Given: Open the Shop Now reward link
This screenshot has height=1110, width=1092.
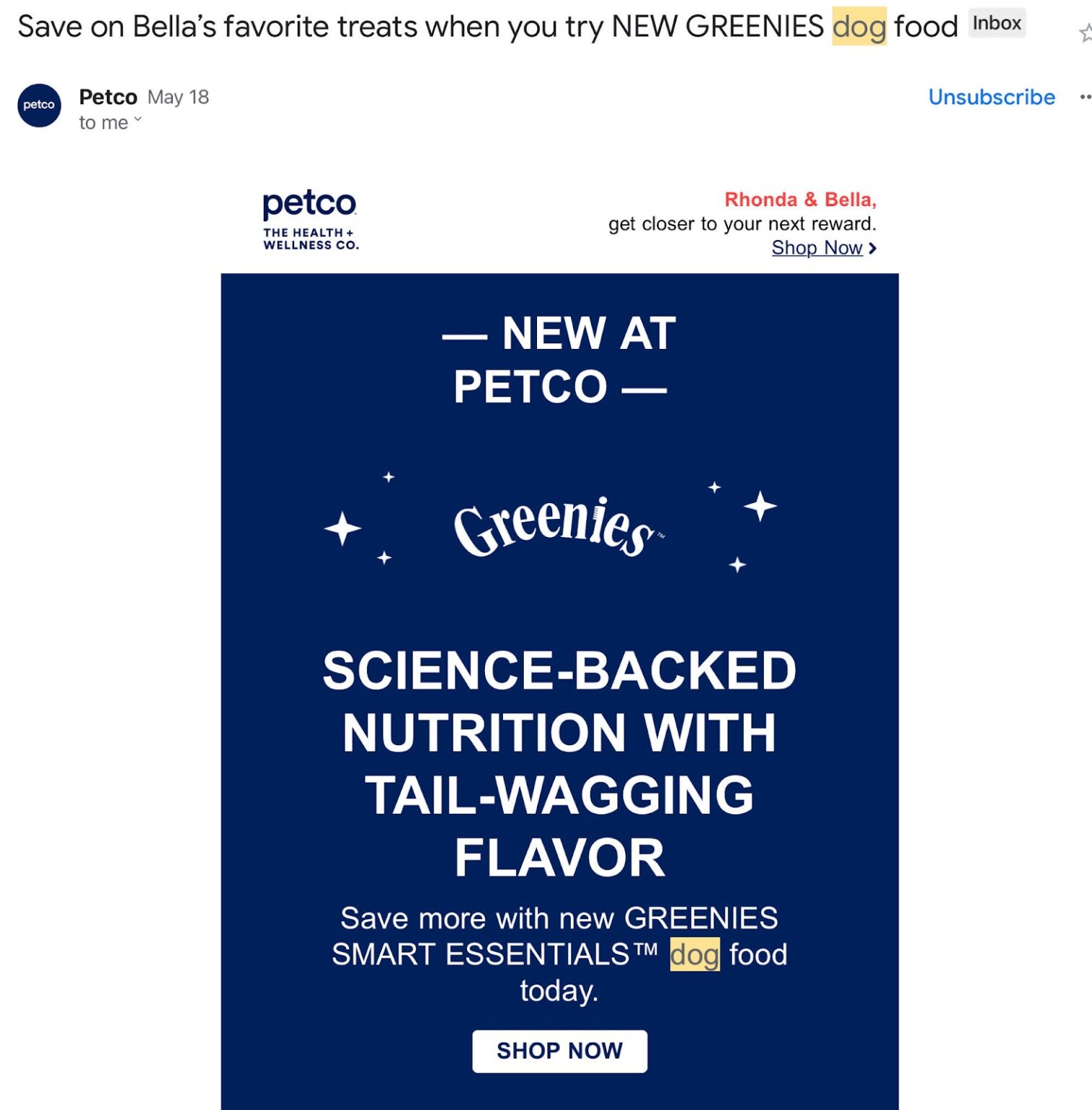Looking at the screenshot, I should point(816,248).
